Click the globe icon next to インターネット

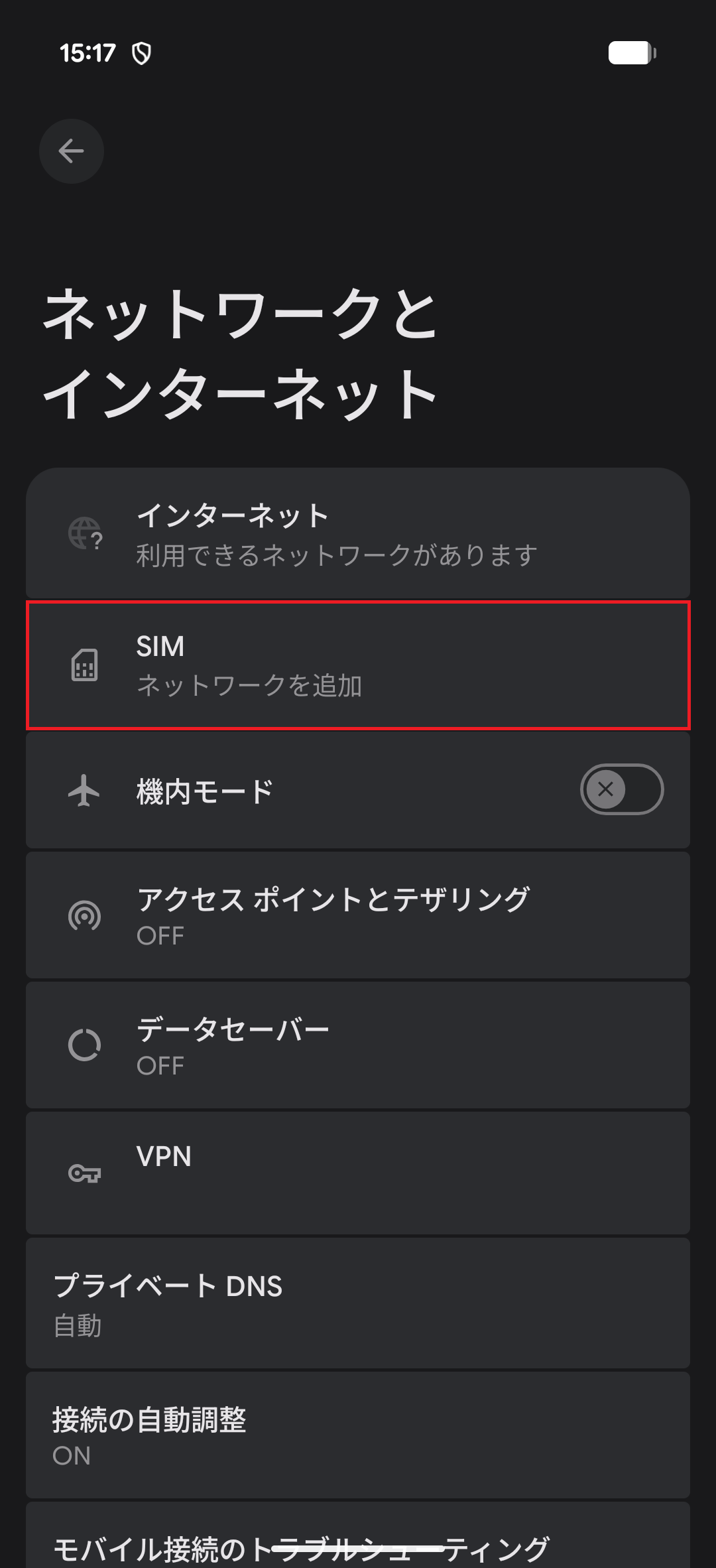[84, 533]
